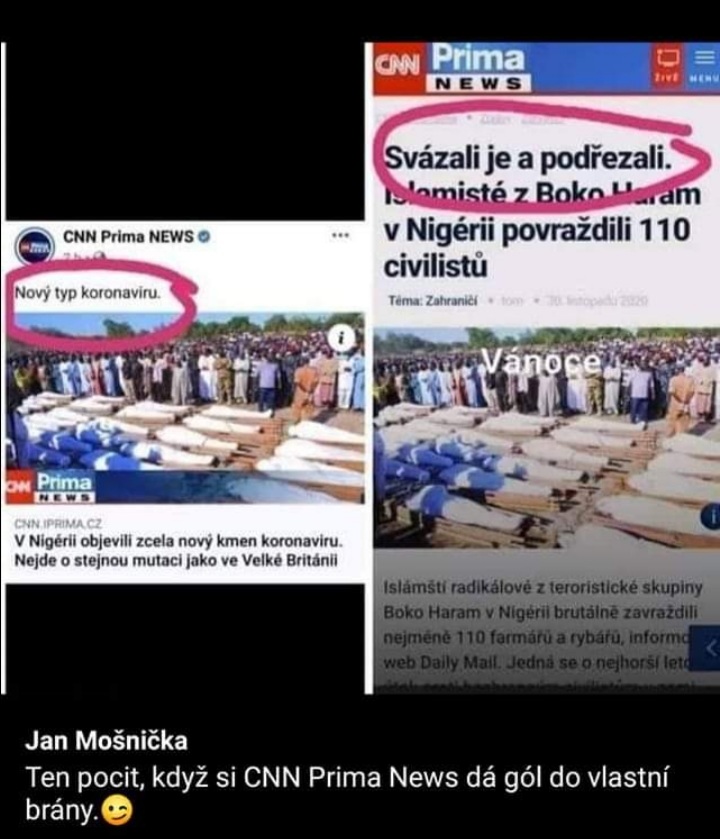
Task: Open Jan Mošnička's profile
Action: (105, 742)
